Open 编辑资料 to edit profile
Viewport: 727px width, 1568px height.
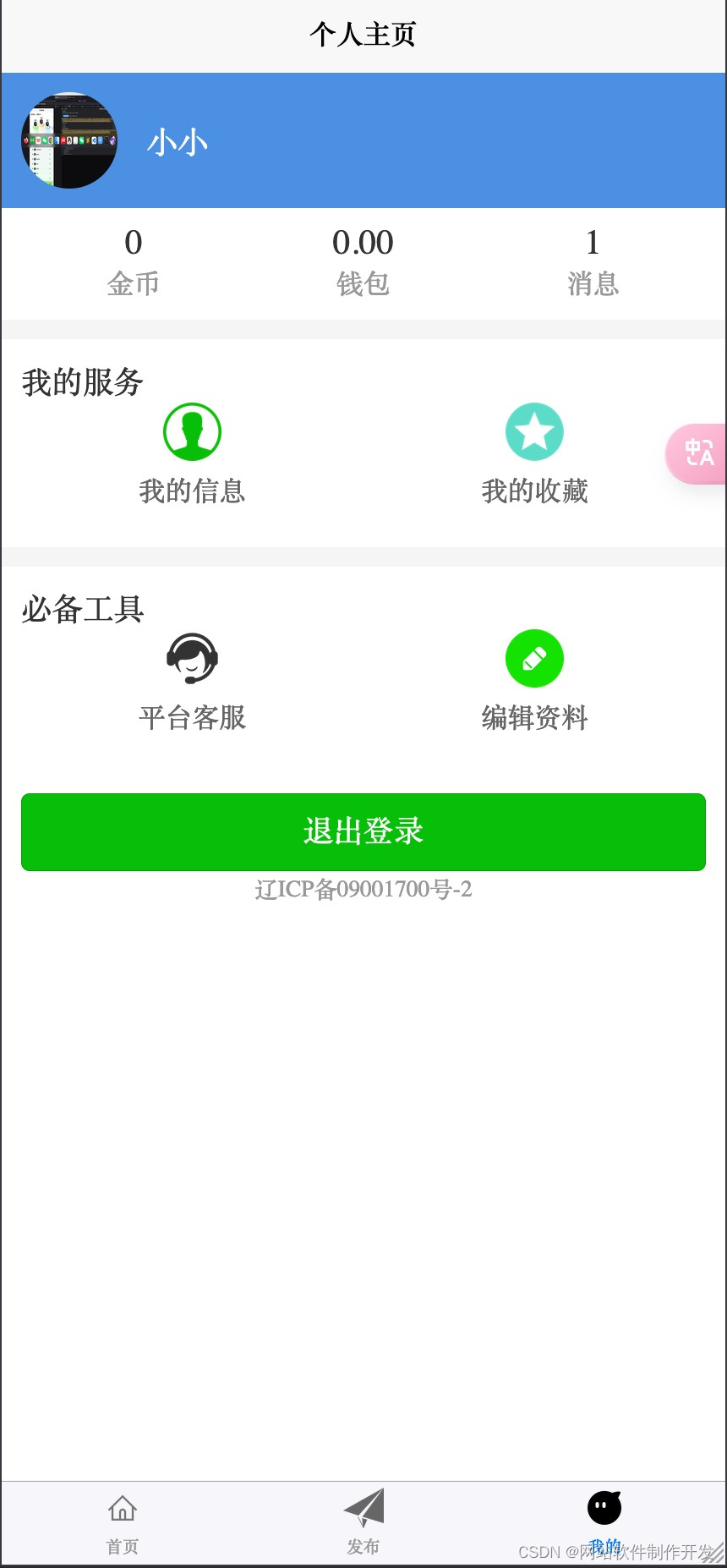point(534,680)
